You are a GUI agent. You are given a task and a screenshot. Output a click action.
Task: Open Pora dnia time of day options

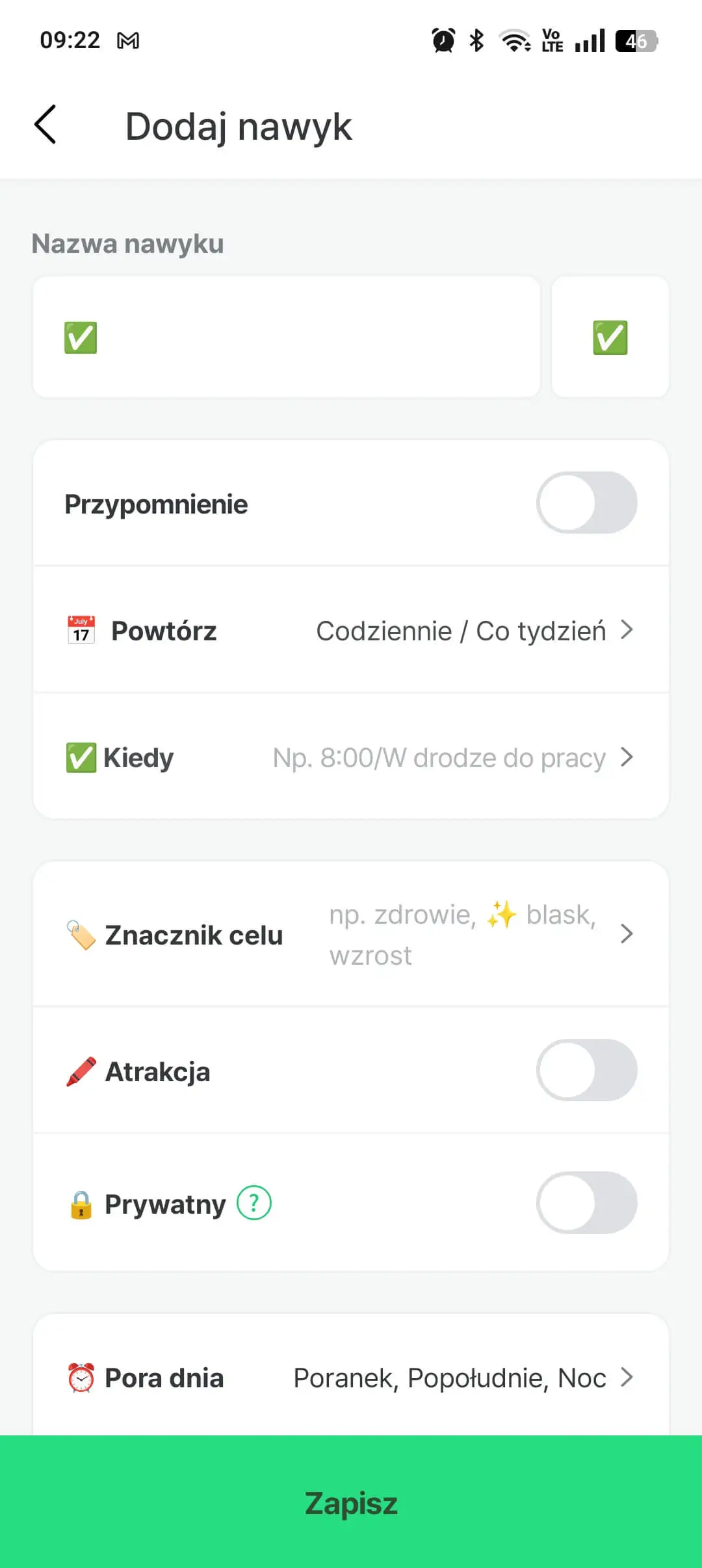(351, 1377)
